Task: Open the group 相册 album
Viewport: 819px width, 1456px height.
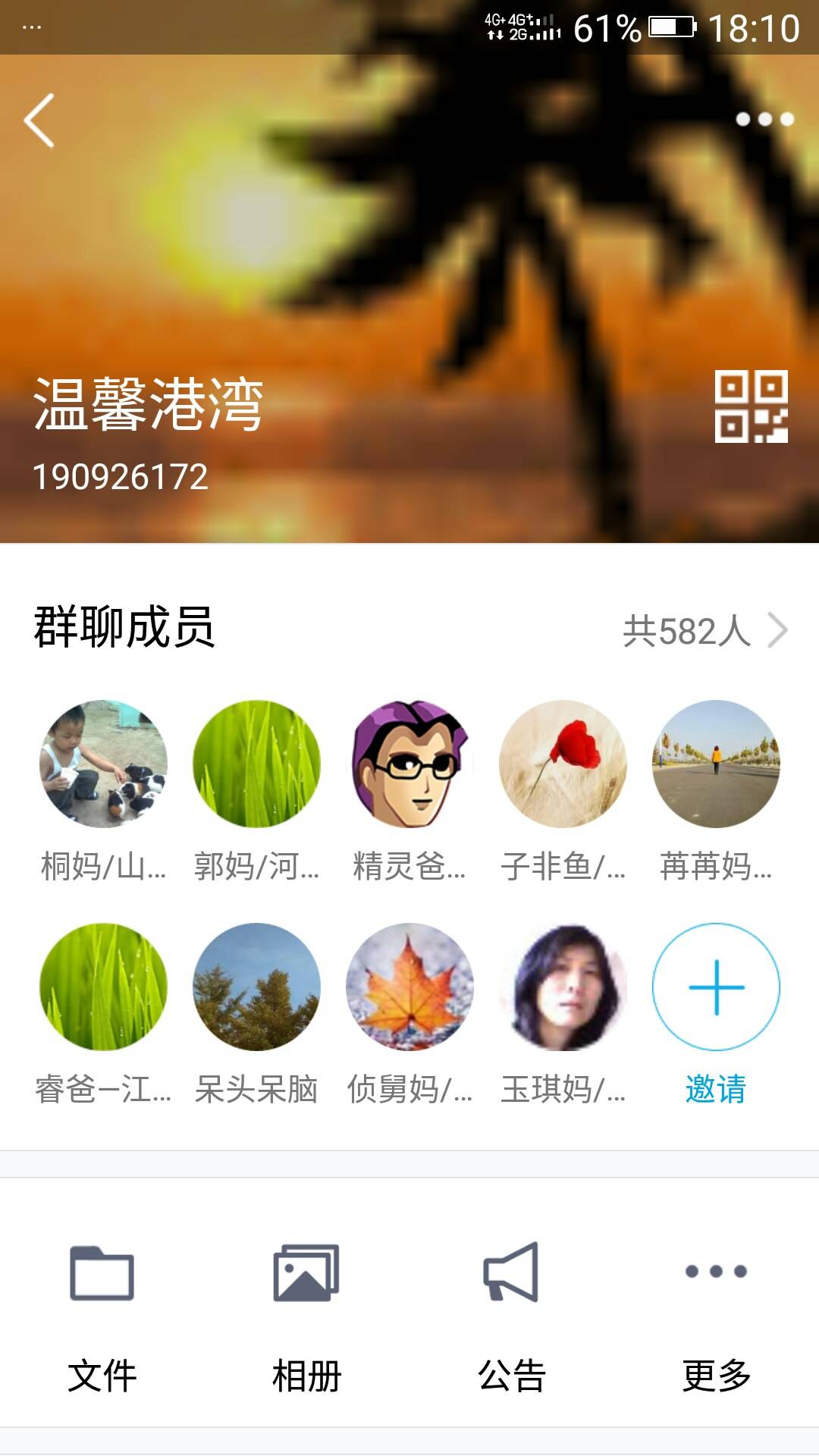Action: pyautogui.click(x=306, y=1316)
